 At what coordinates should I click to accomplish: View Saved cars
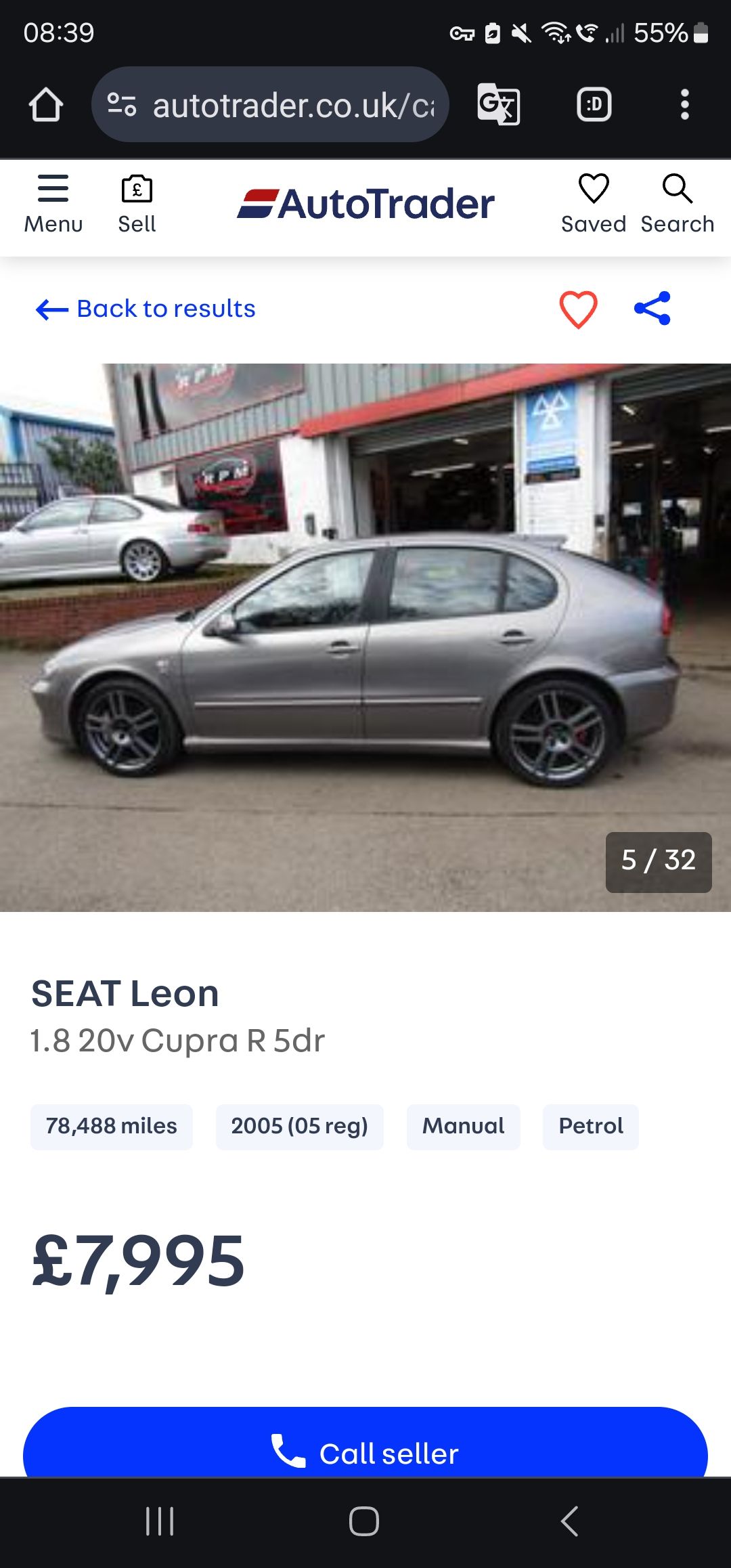594,204
